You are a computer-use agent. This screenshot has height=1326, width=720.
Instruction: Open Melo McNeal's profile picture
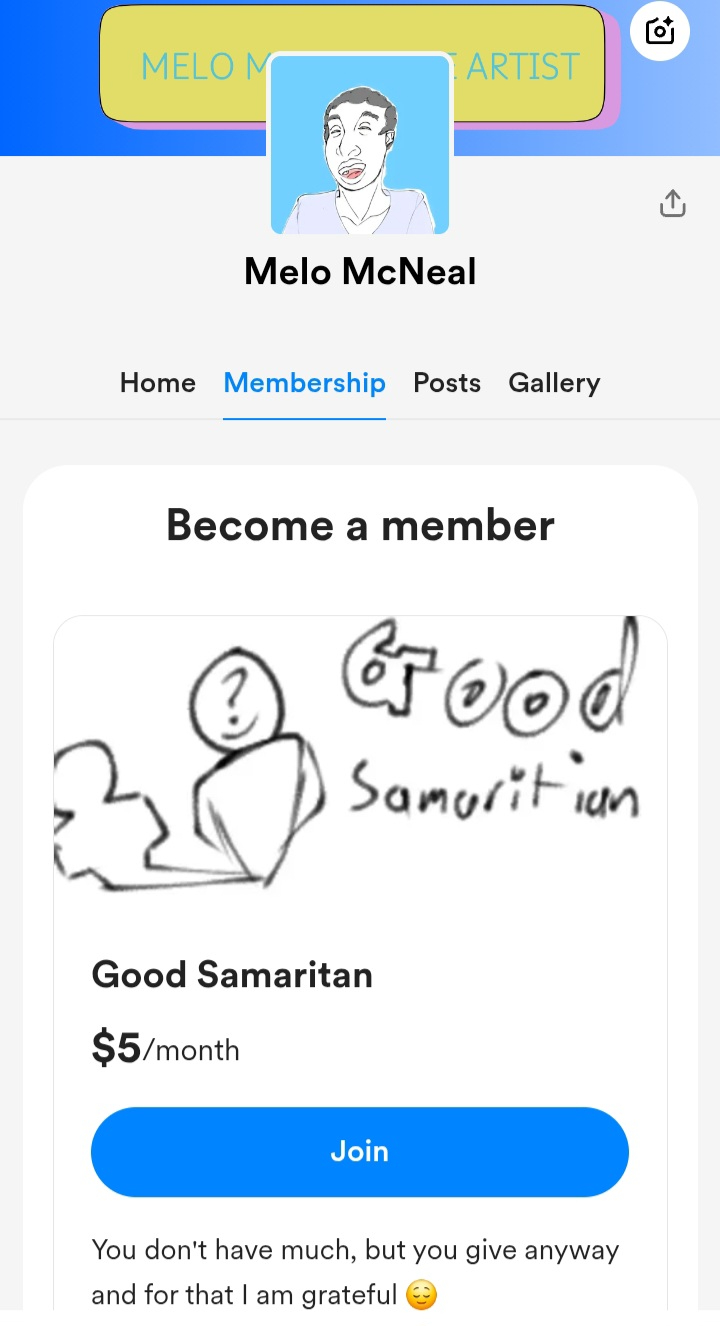[360, 145]
